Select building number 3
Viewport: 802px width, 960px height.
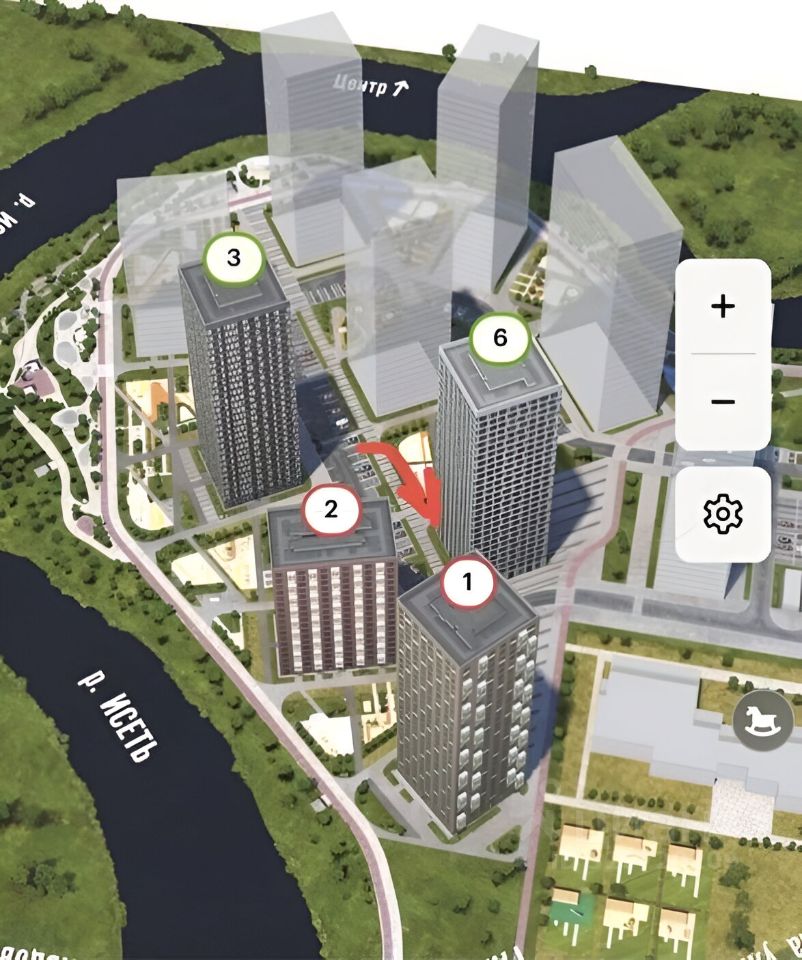[234, 258]
